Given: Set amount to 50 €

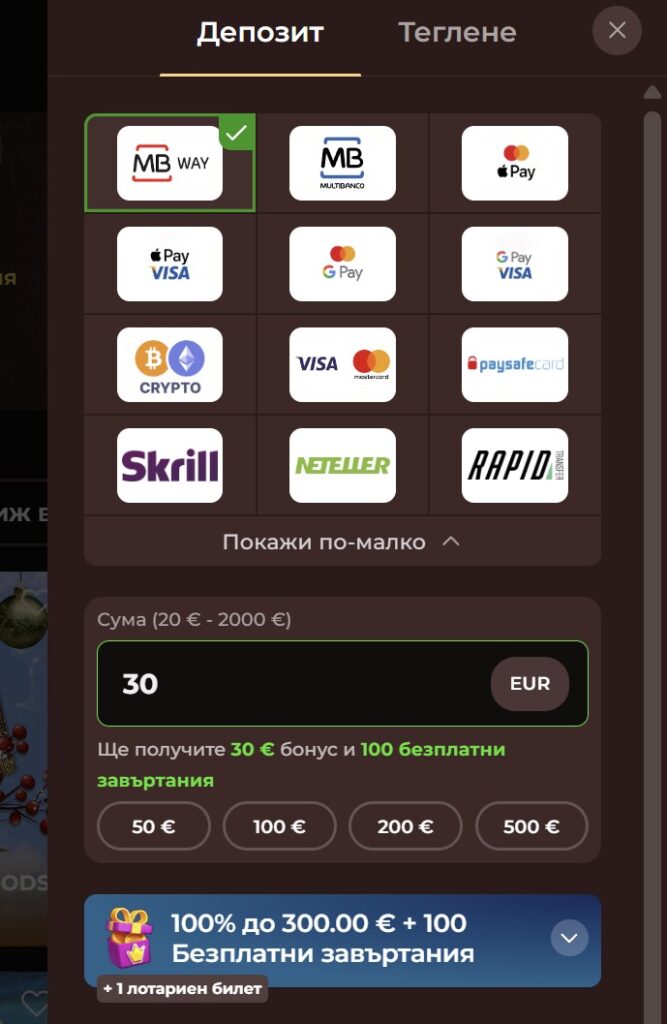Looking at the screenshot, I should tap(154, 827).
